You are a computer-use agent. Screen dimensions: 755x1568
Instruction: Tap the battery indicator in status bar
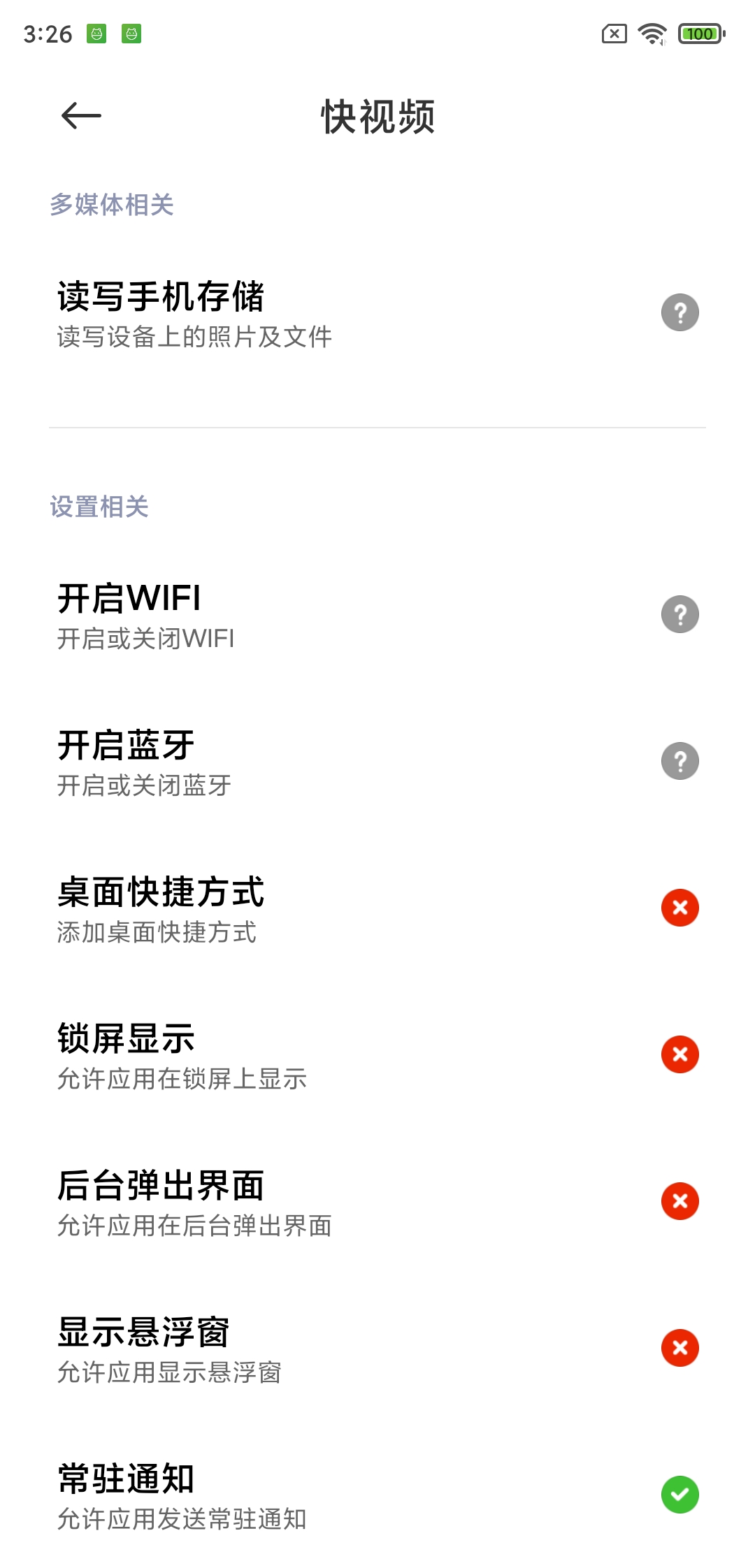[698, 32]
